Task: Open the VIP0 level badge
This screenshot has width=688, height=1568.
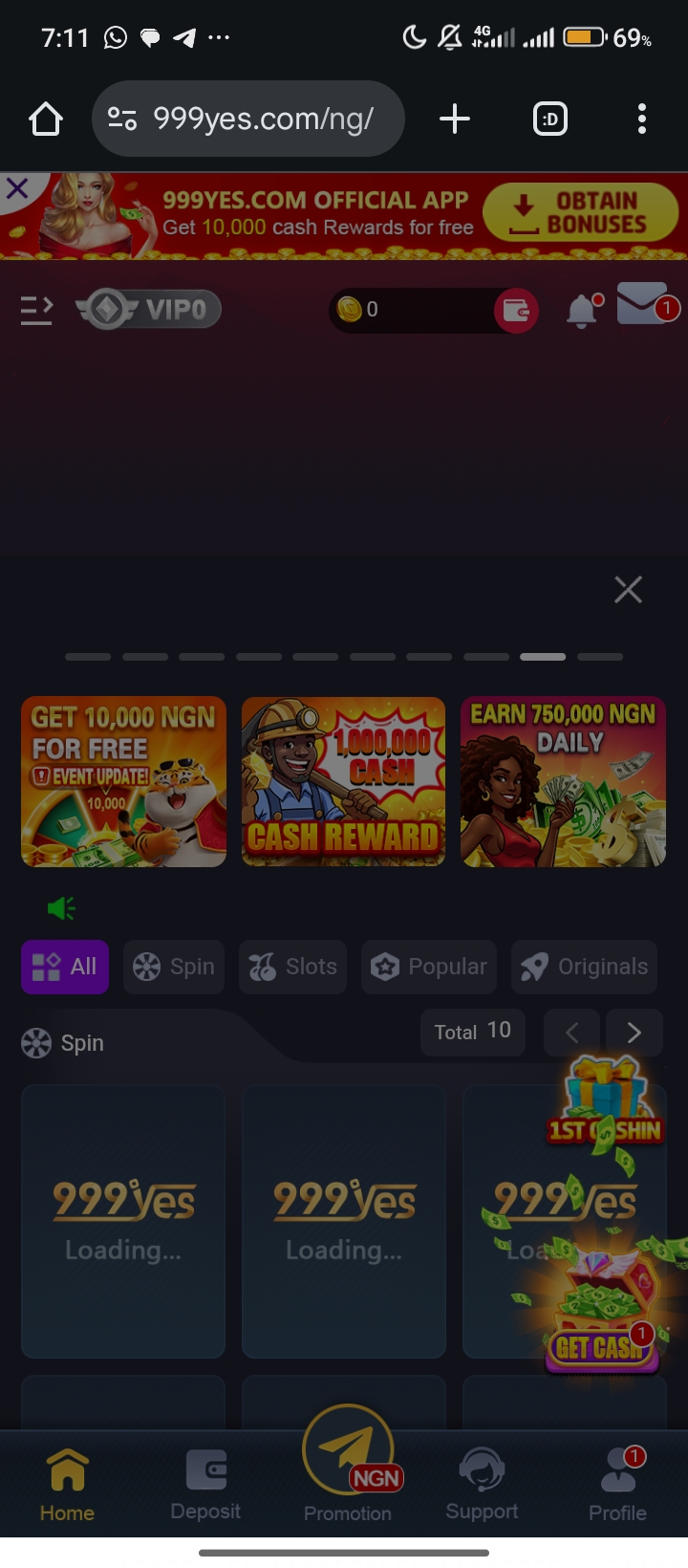Action: tap(150, 310)
